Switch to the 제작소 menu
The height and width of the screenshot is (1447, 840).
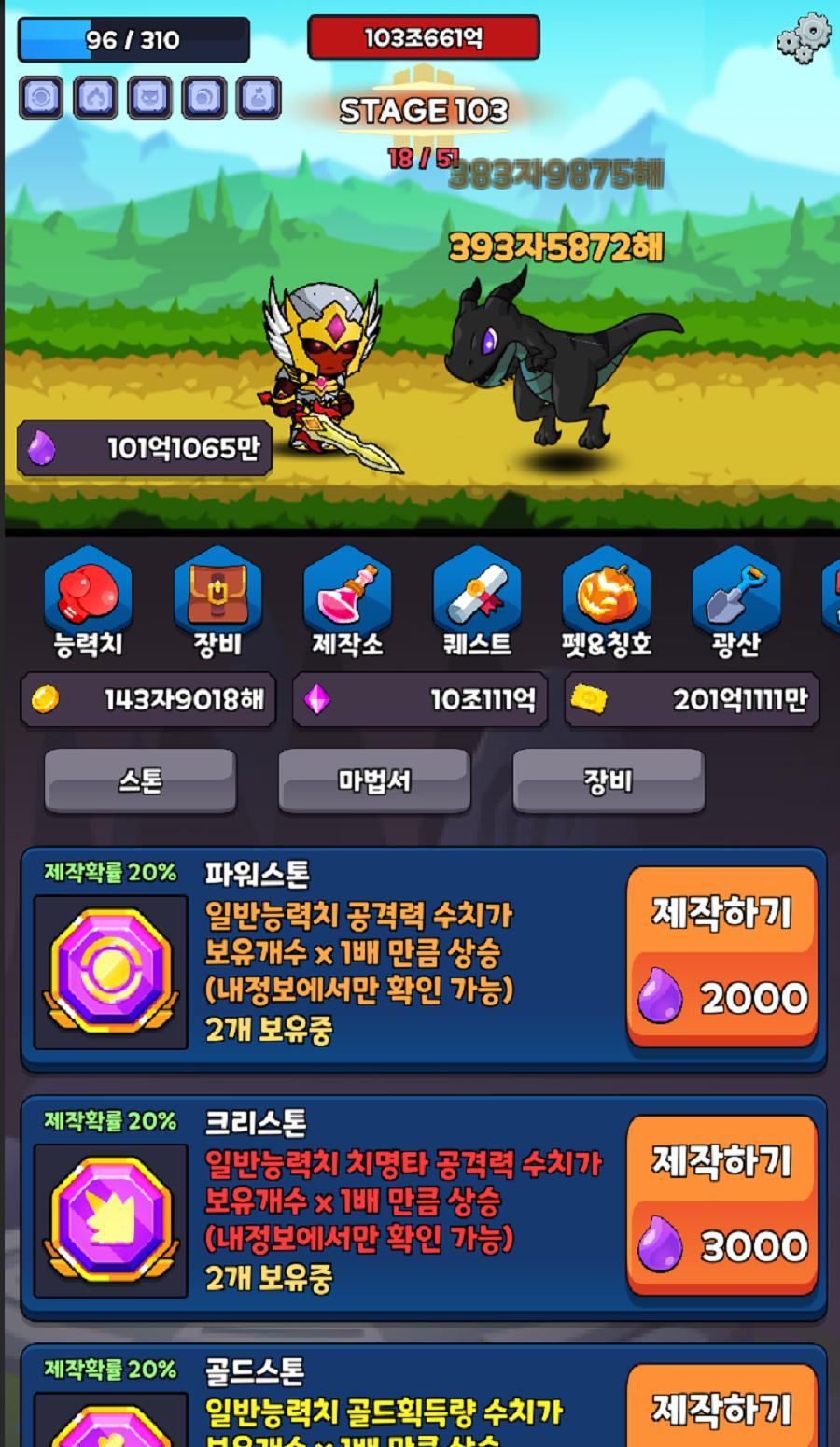(x=347, y=602)
